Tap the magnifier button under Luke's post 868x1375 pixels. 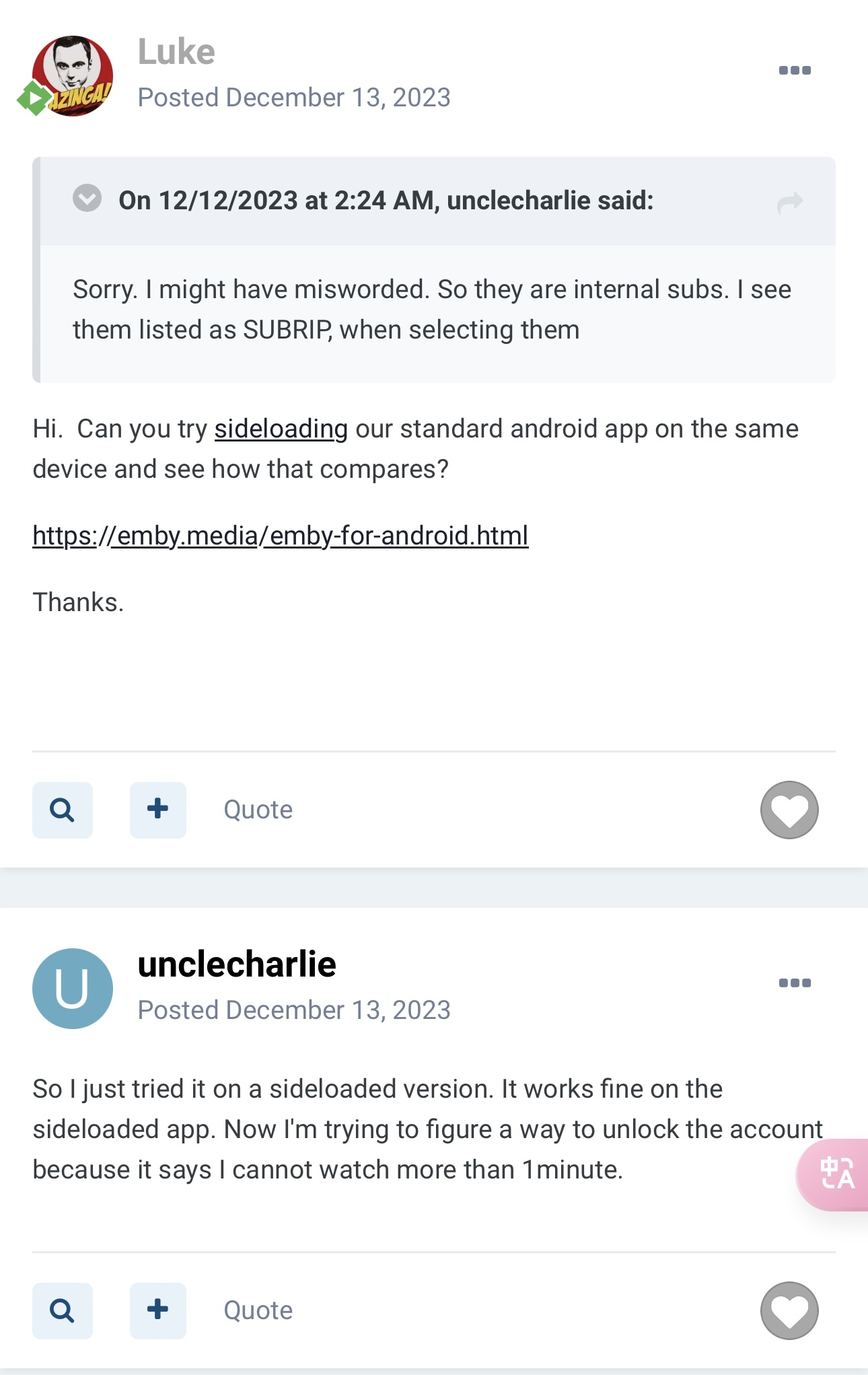(x=62, y=810)
